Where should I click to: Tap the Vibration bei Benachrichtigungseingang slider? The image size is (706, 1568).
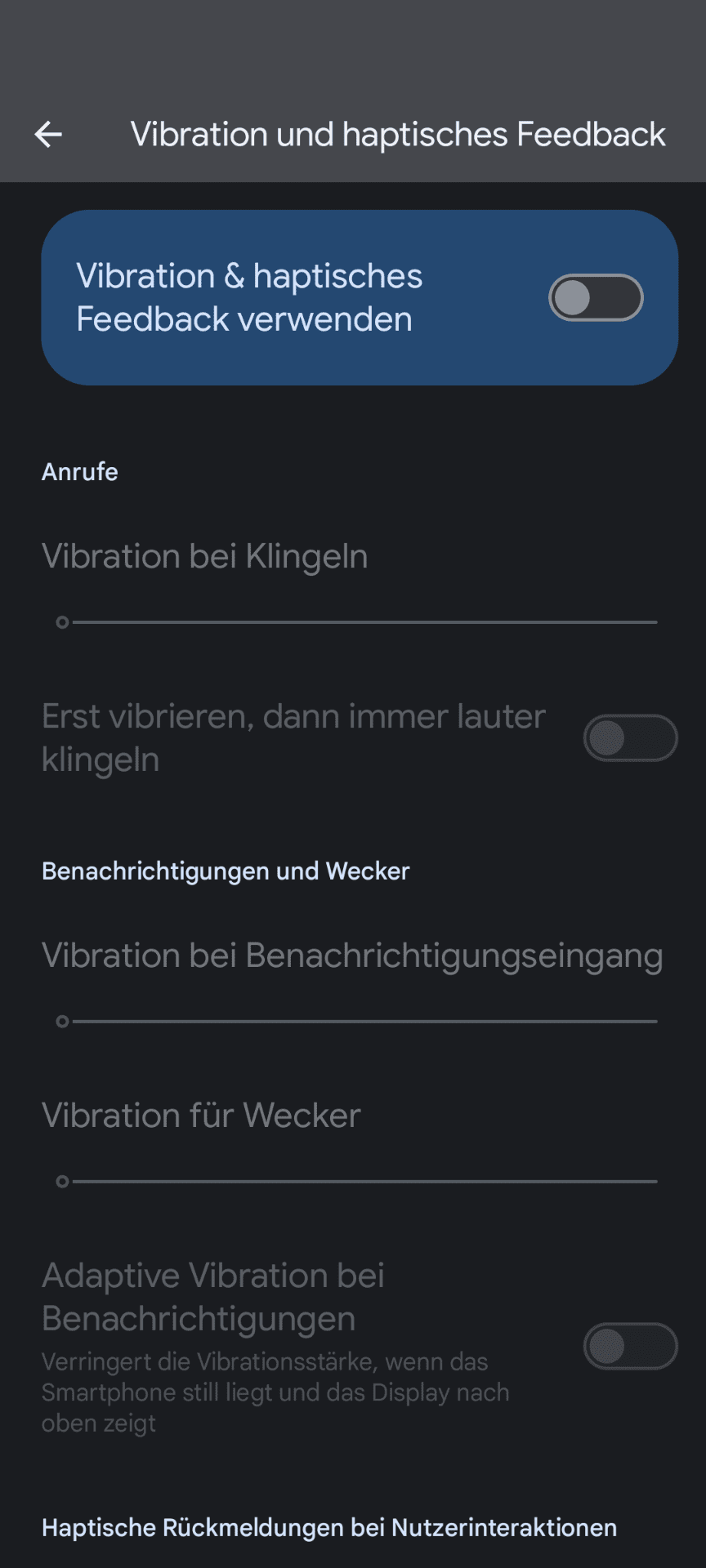356,1022
